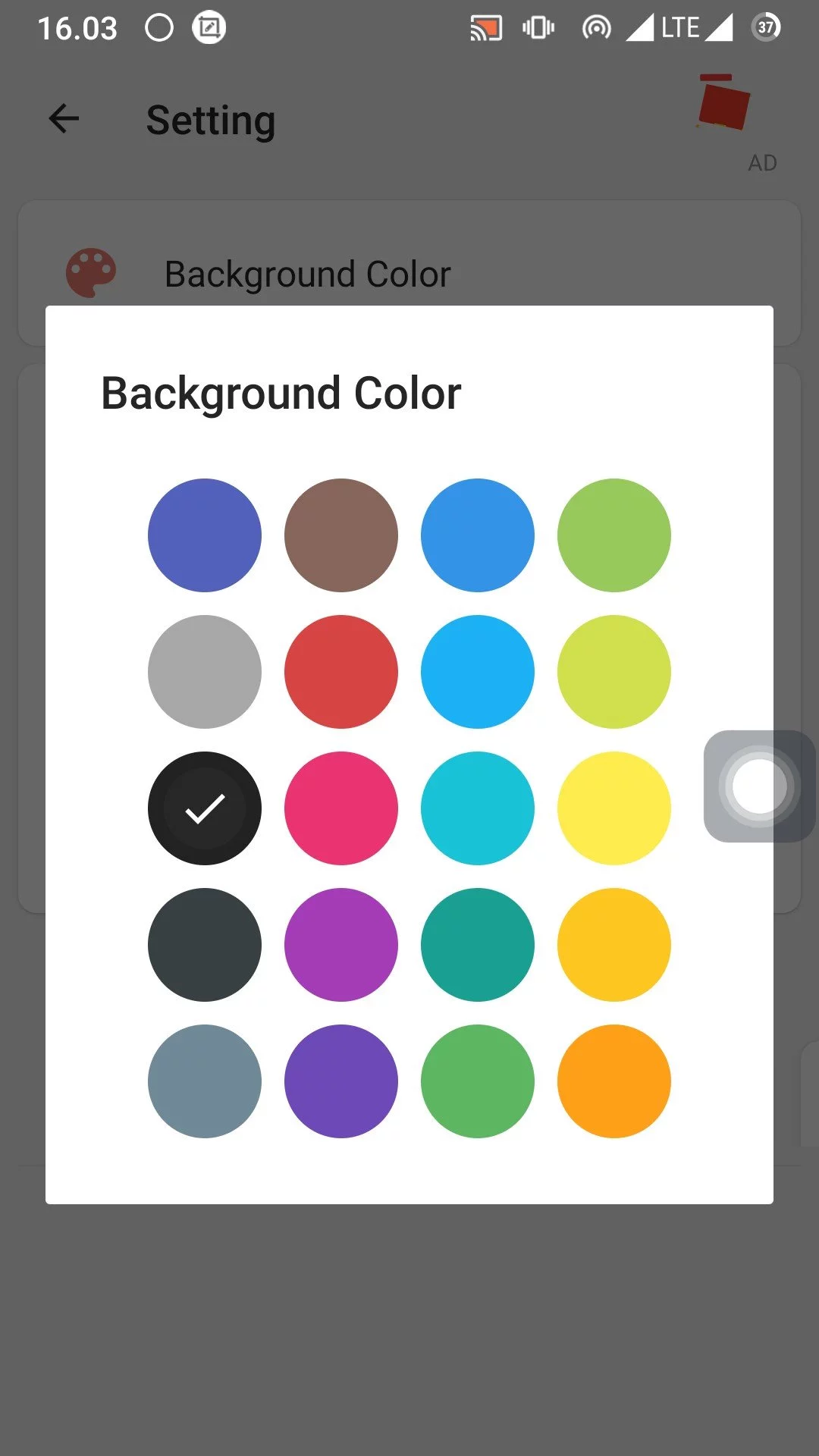Choose the red background color
819x1456 pixels.
click(340, 672)
